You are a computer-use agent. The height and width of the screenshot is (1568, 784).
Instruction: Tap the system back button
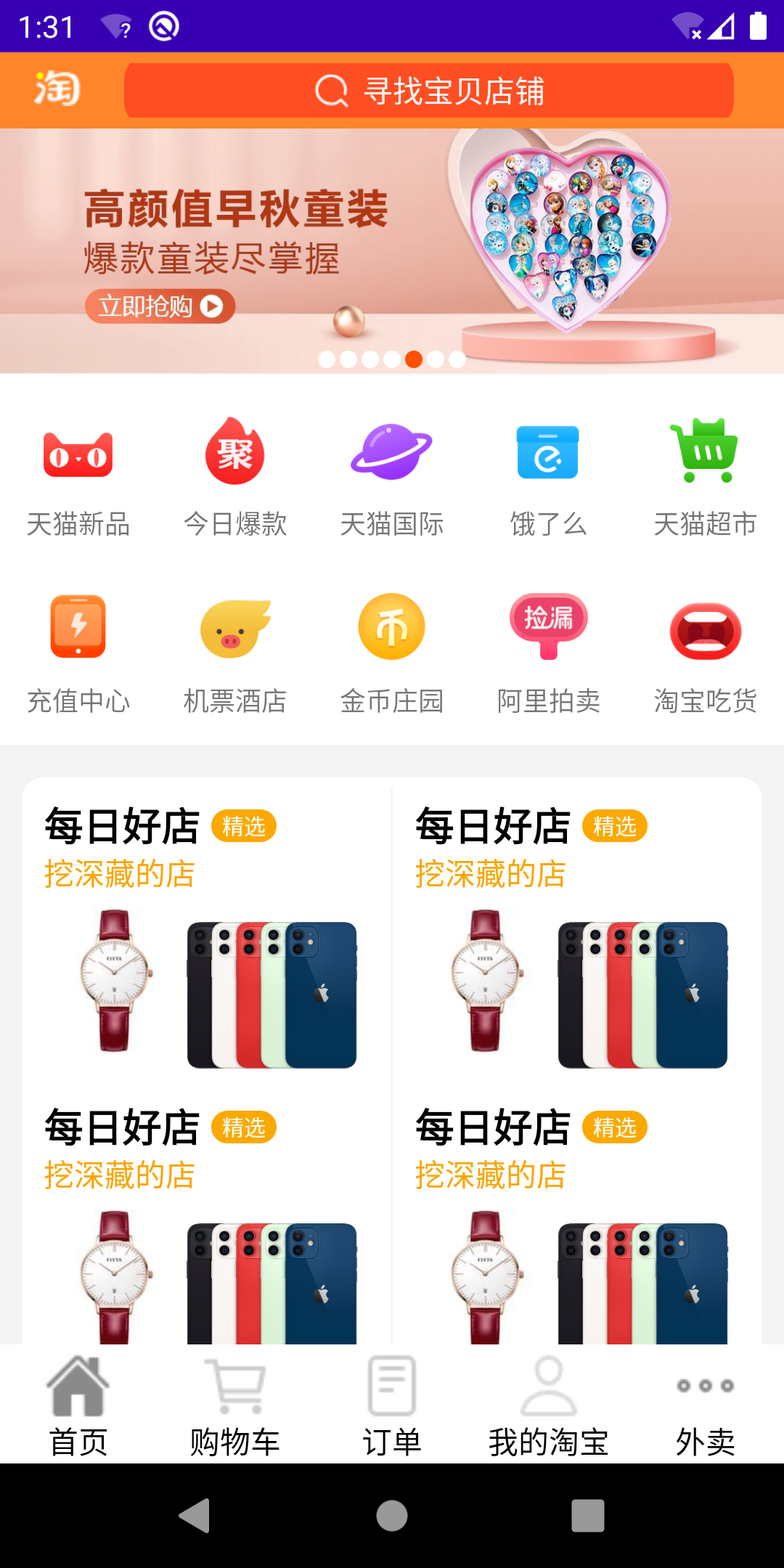click(x=195, y=1516)
